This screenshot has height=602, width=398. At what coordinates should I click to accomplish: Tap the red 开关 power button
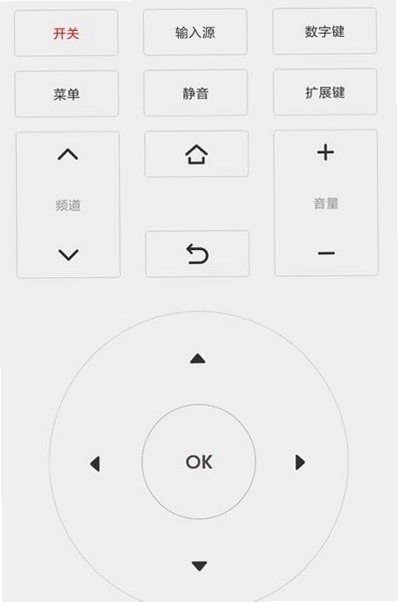click(66, 33)
